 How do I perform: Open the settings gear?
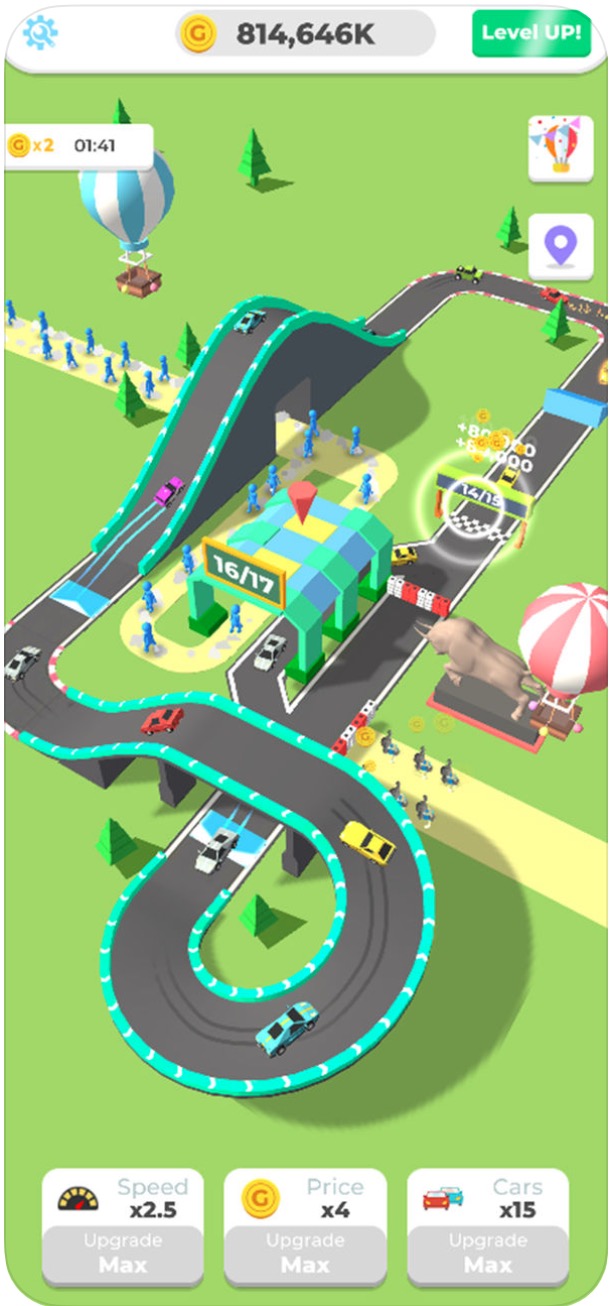pyautogui.click(x=40, y=33)
